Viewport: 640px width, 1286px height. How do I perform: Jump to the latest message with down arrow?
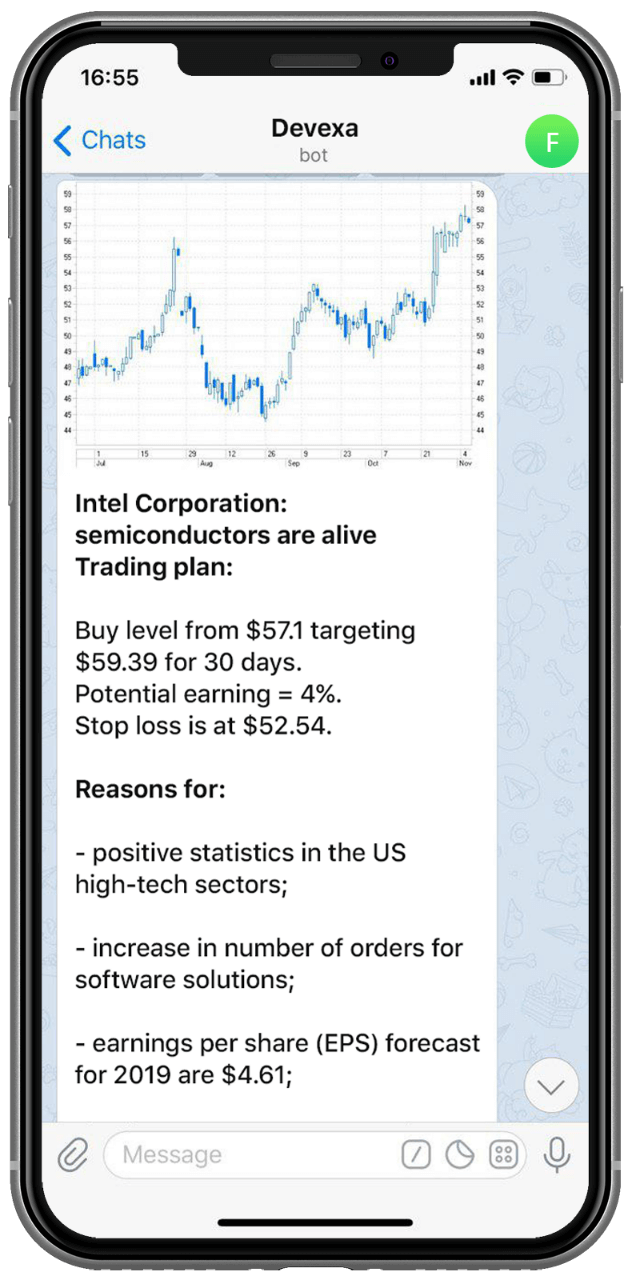pos(551,1086)
